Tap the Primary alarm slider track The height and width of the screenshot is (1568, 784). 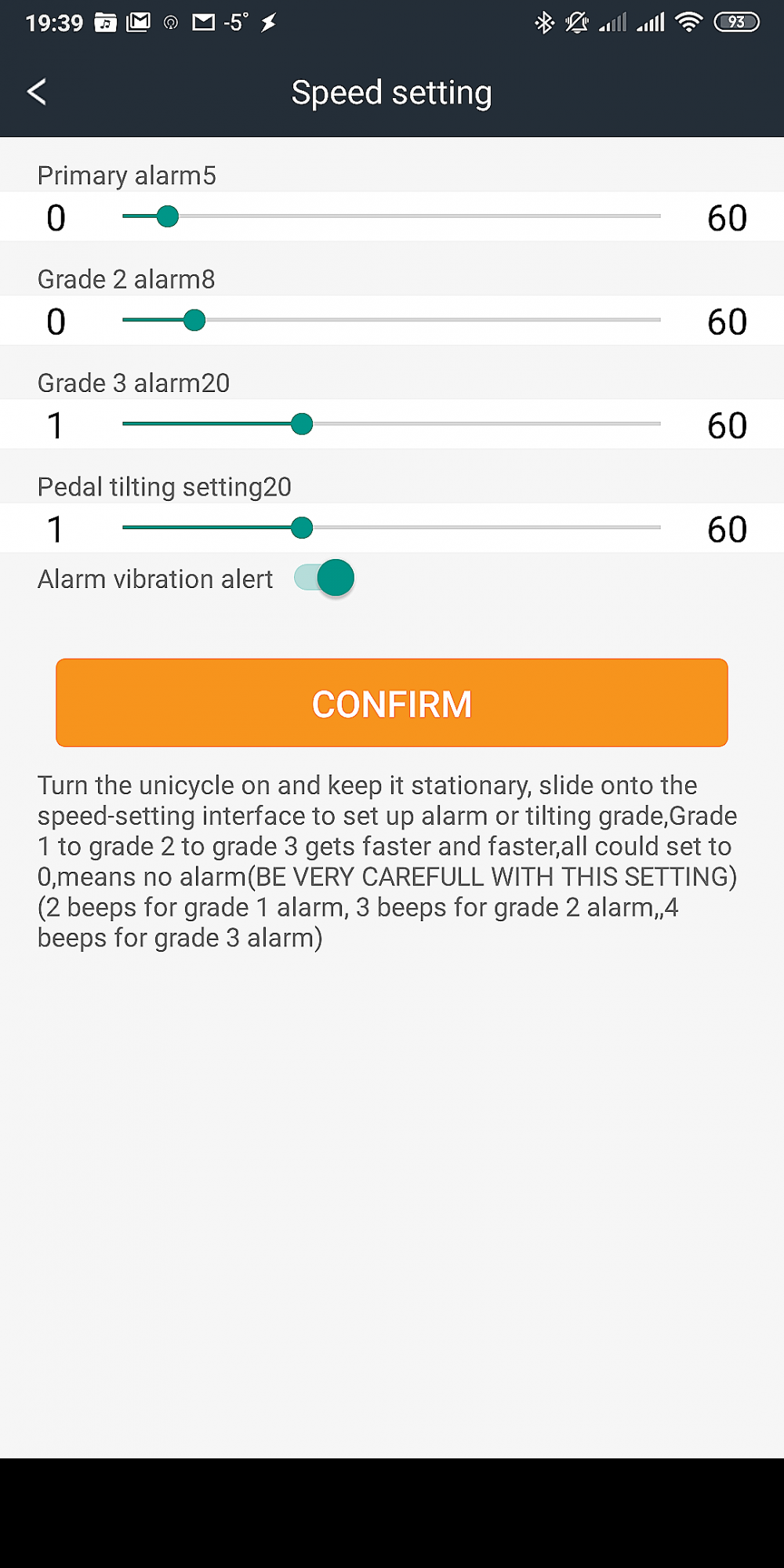click(x=392, y=216)
